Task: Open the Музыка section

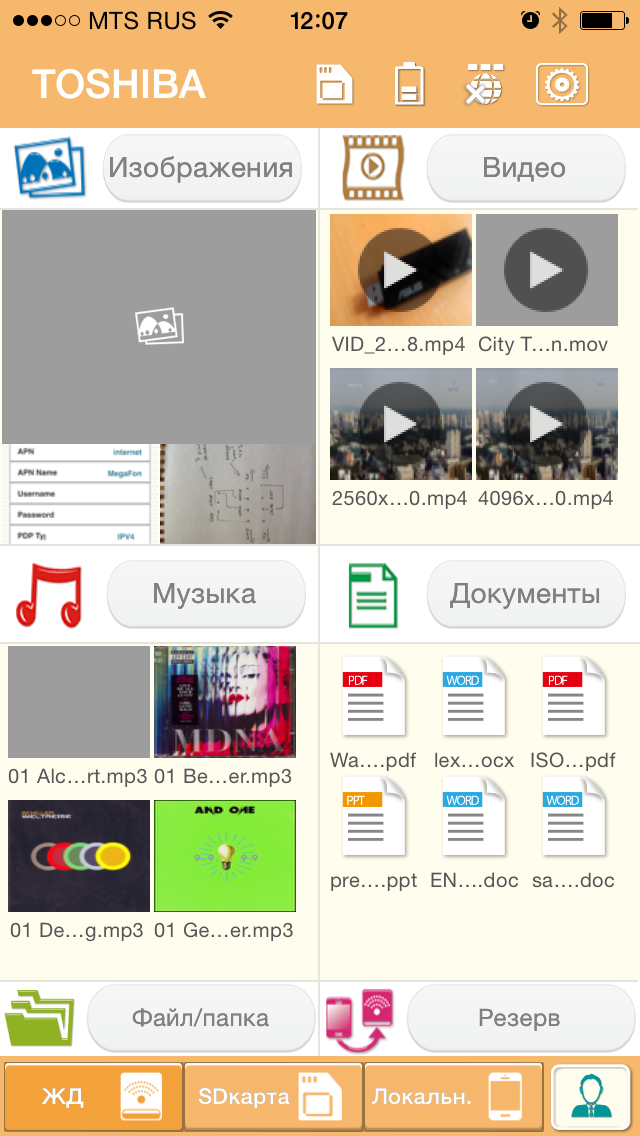Action: (x=205, y=594)
